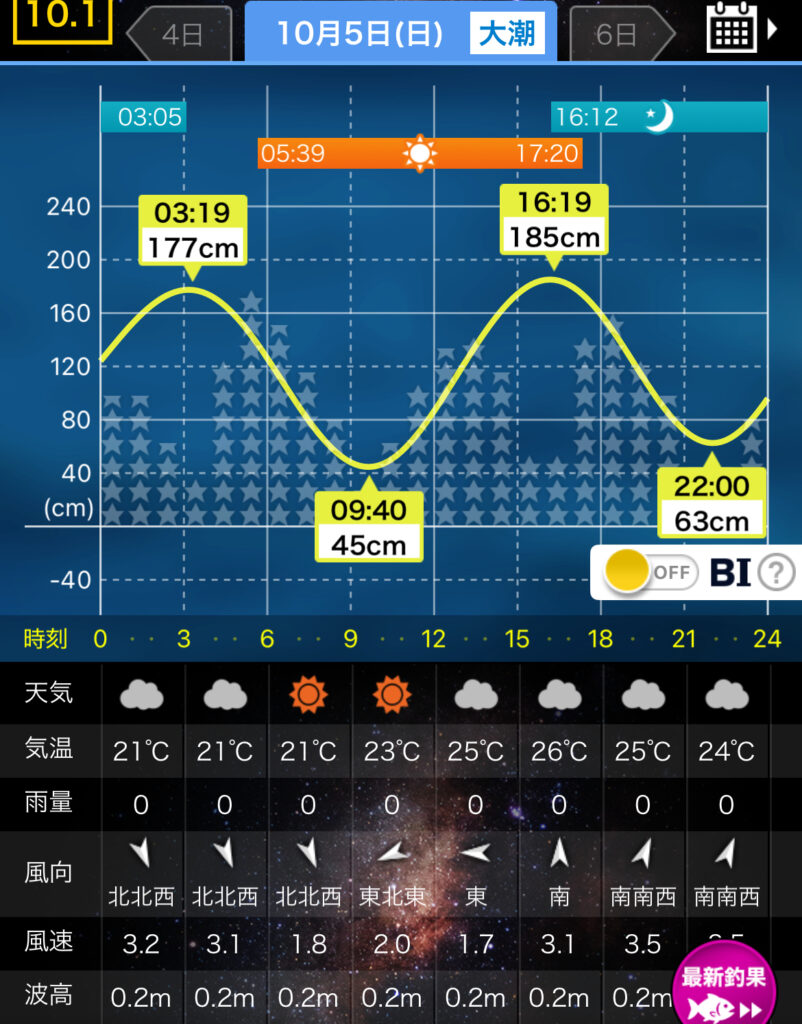Go to next day 6日
The width and height of the screenshot is (802, 1024).
click(620, 34)
